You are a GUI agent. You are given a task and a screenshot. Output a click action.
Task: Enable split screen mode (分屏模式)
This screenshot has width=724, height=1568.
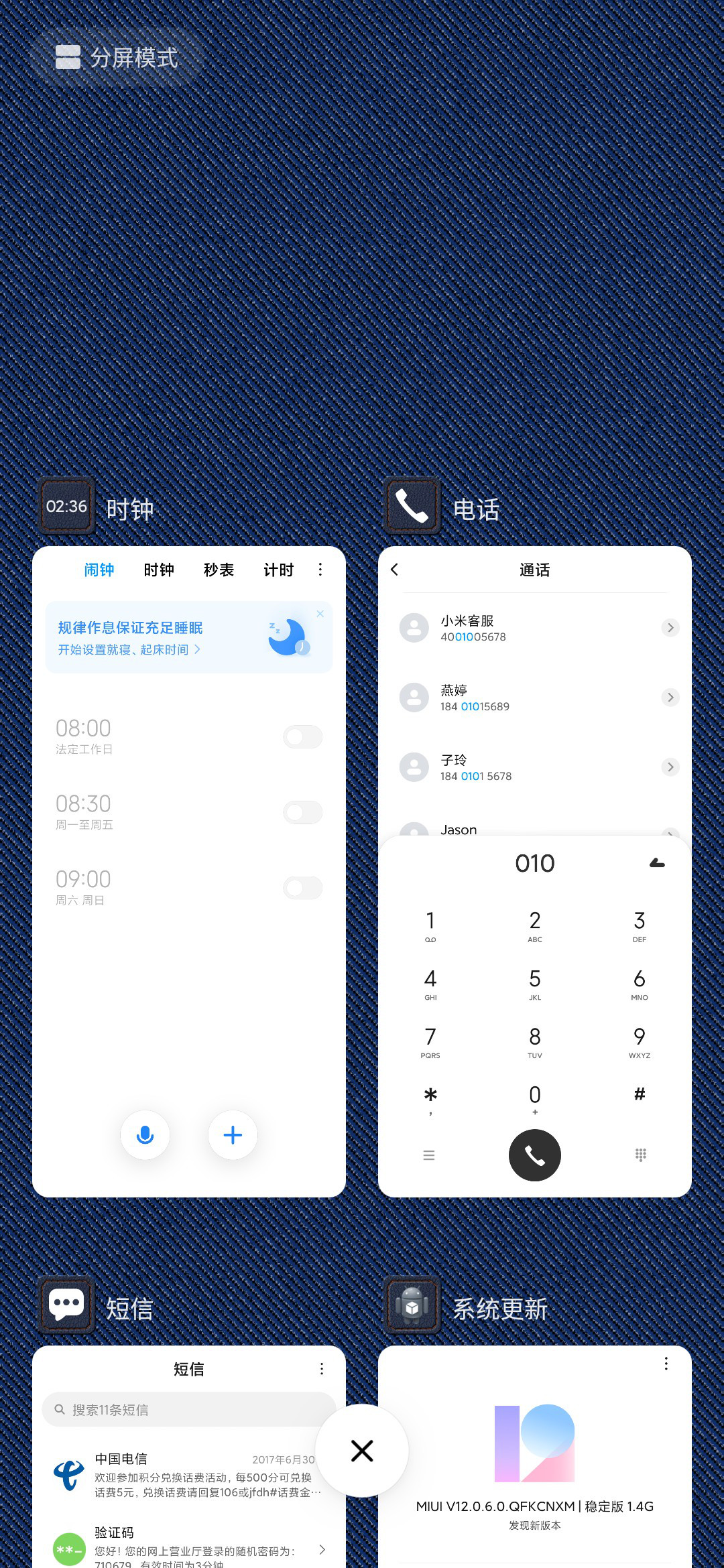[117, 58]
